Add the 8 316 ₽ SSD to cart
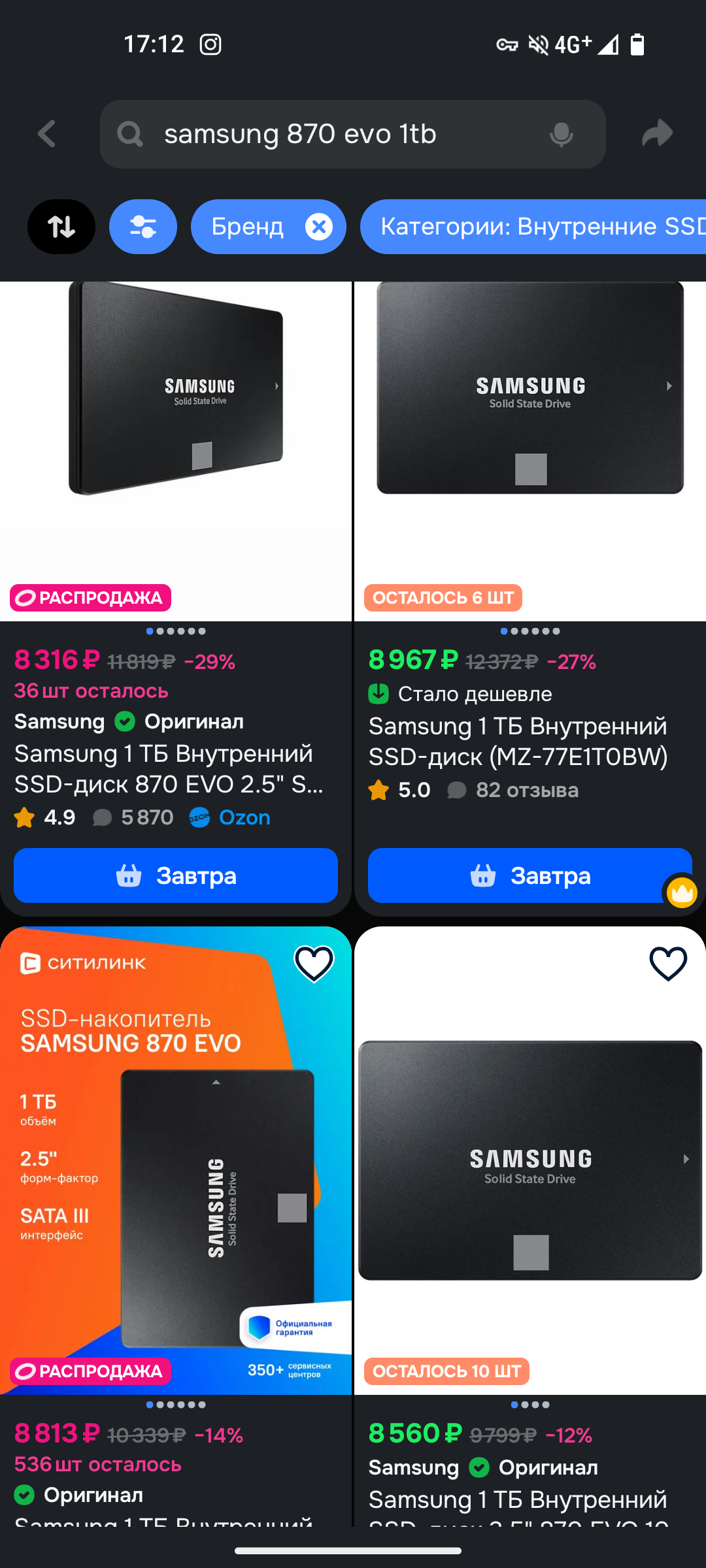The height and width of the screenshot is (1568, 706). click(176, 875)
